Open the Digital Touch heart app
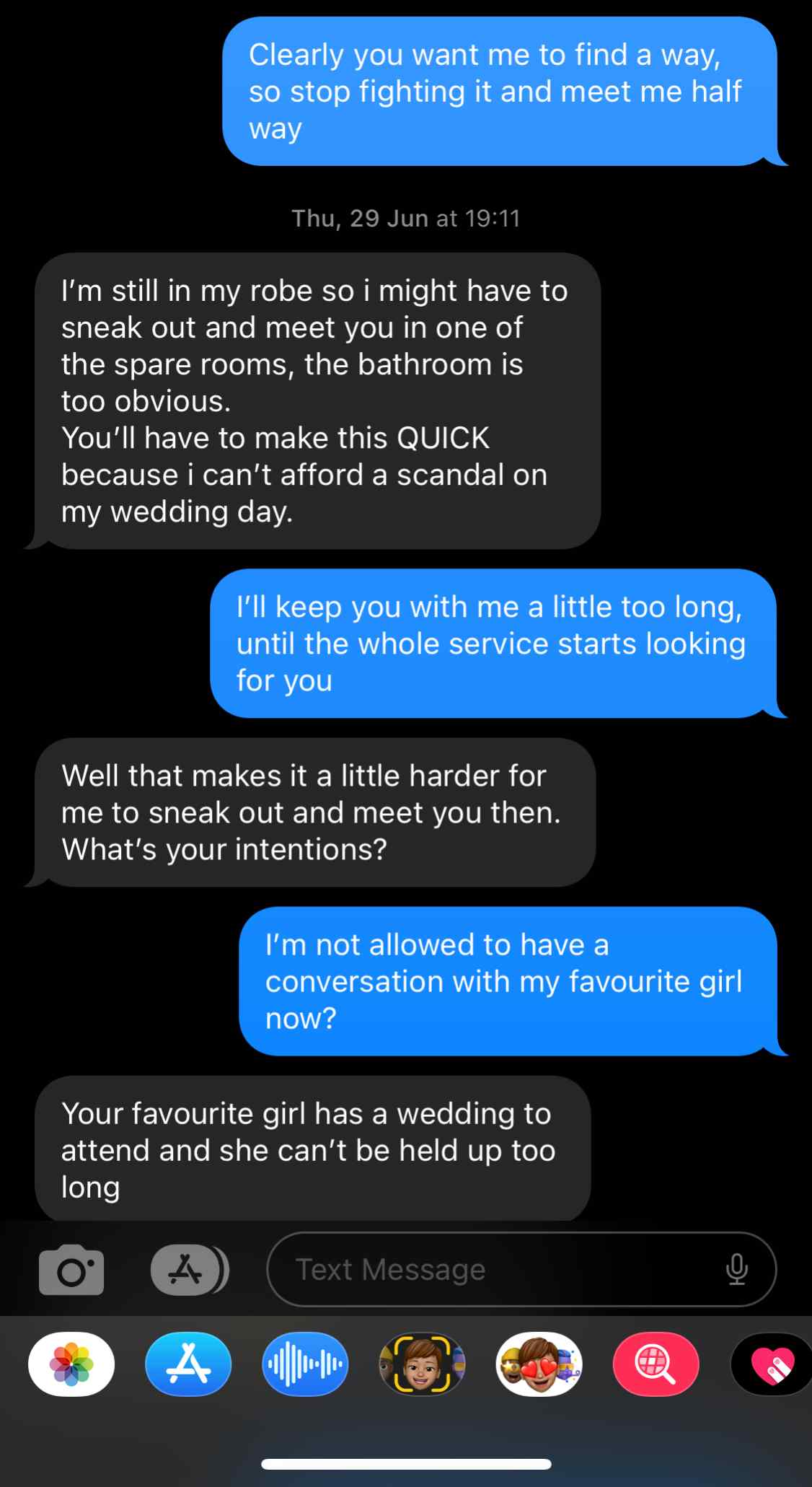812x1487 pixels. (772, 1364)
